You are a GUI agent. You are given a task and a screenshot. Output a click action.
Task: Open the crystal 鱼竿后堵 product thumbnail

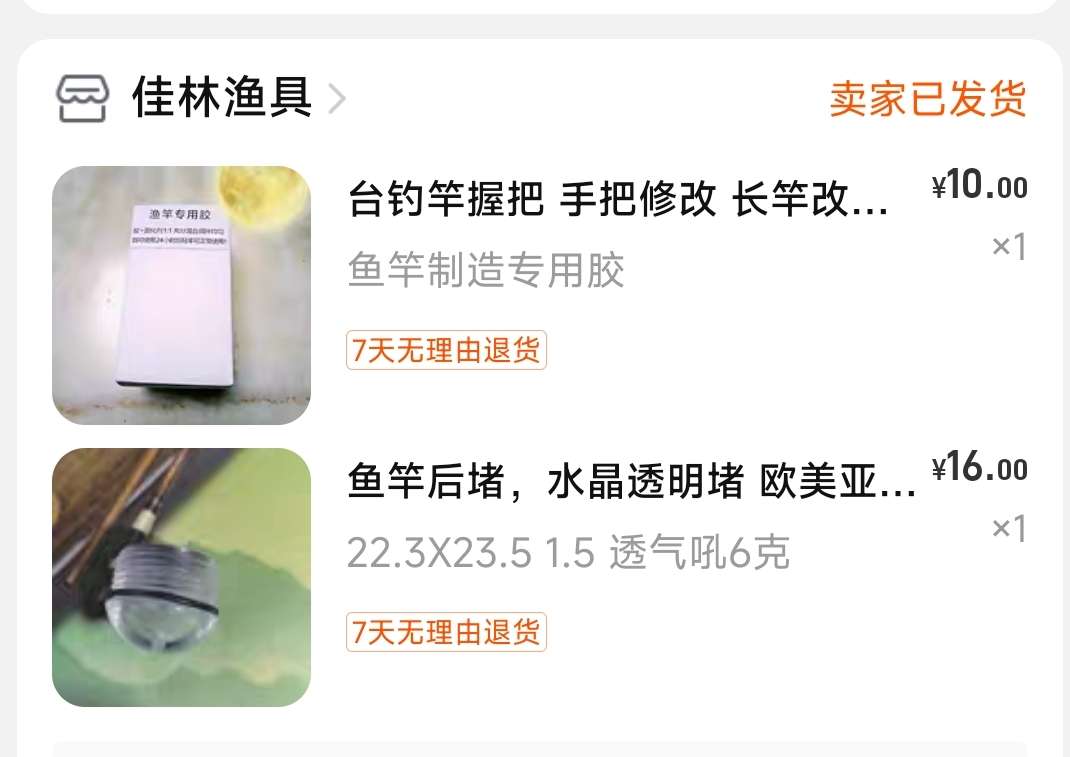[x=181, y=577]
